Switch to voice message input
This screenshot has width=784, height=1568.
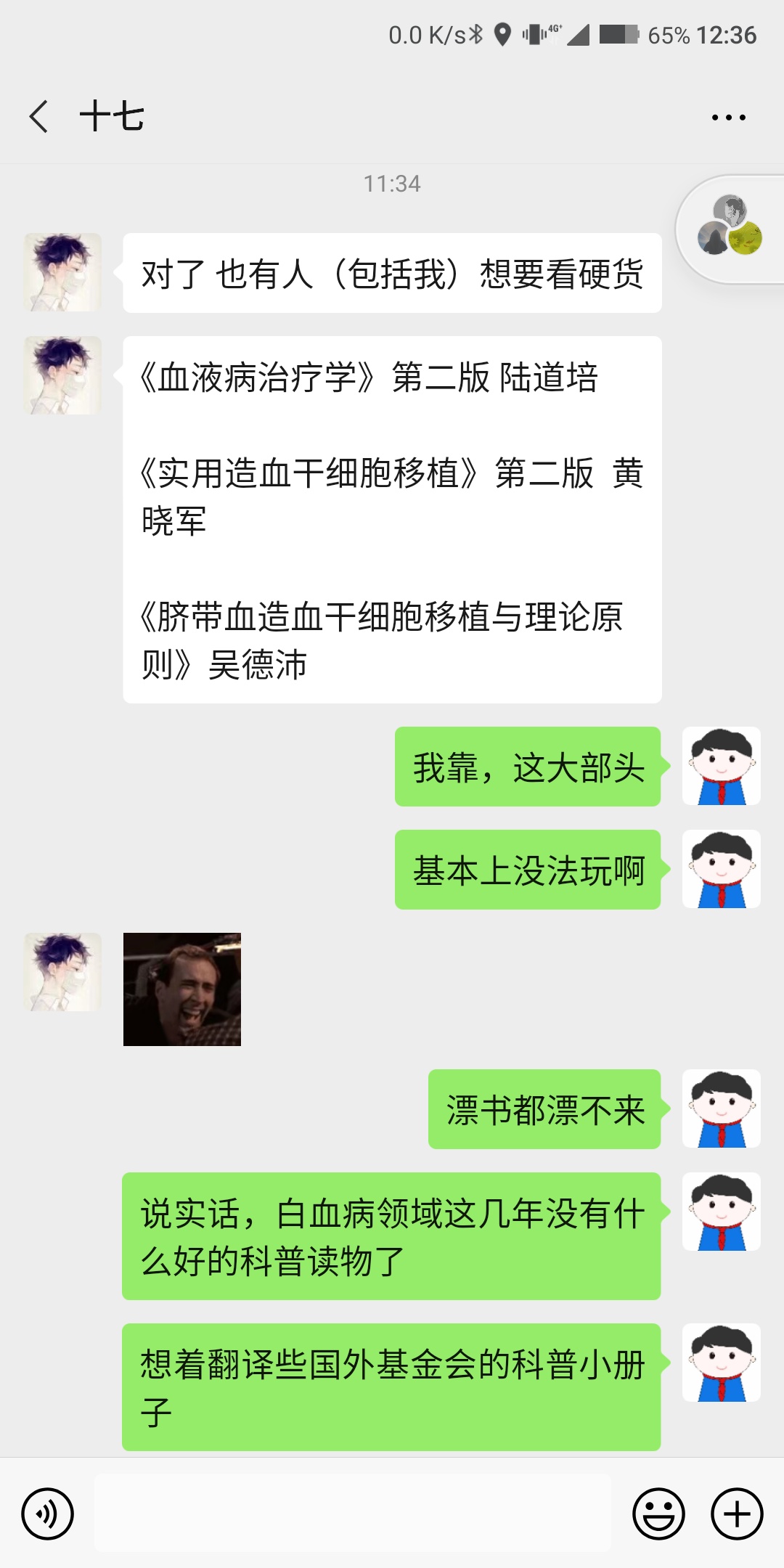click(x=48, y=1514)
